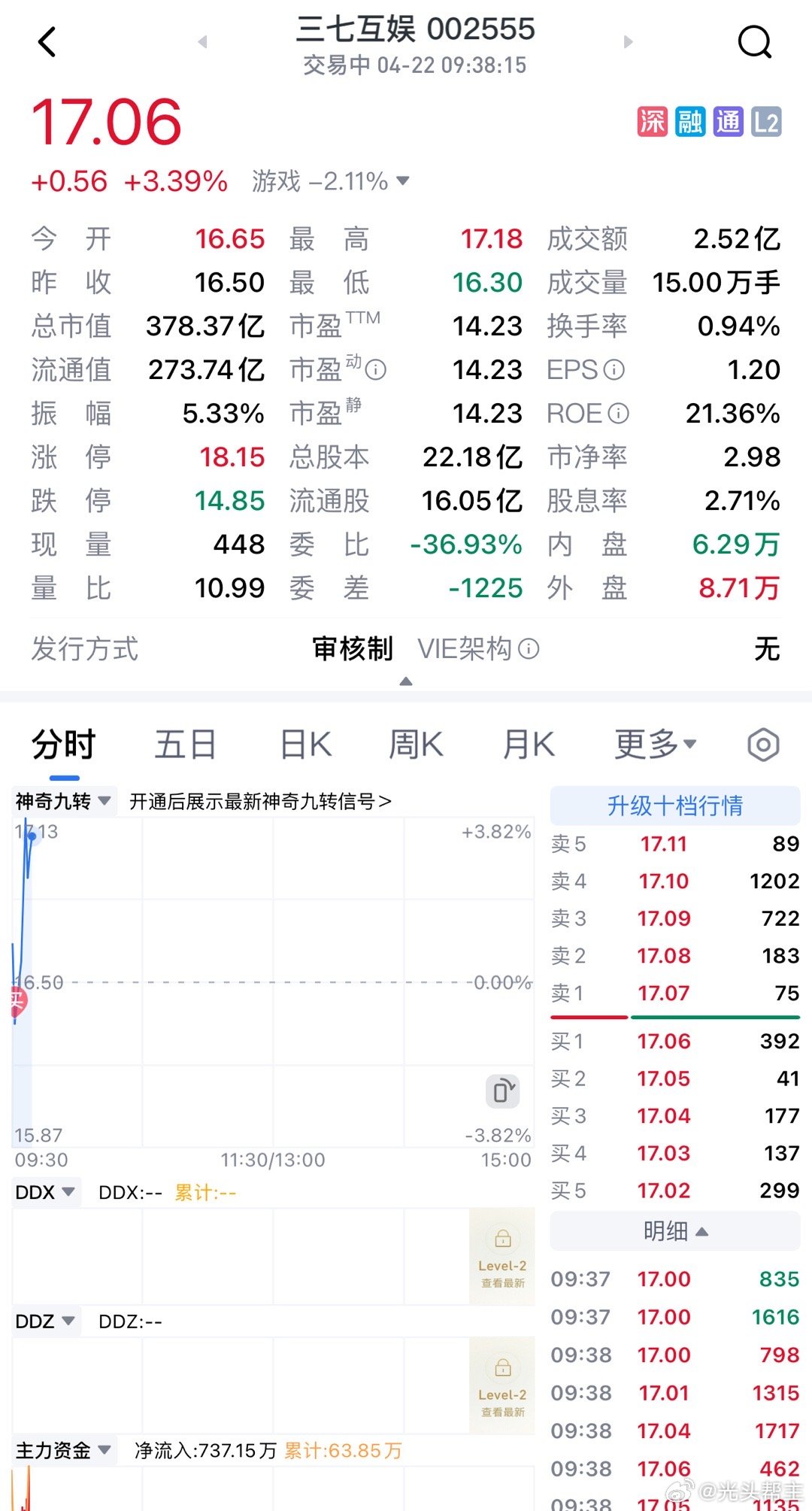Switch to the previous stock arrow

pos(202,42)
